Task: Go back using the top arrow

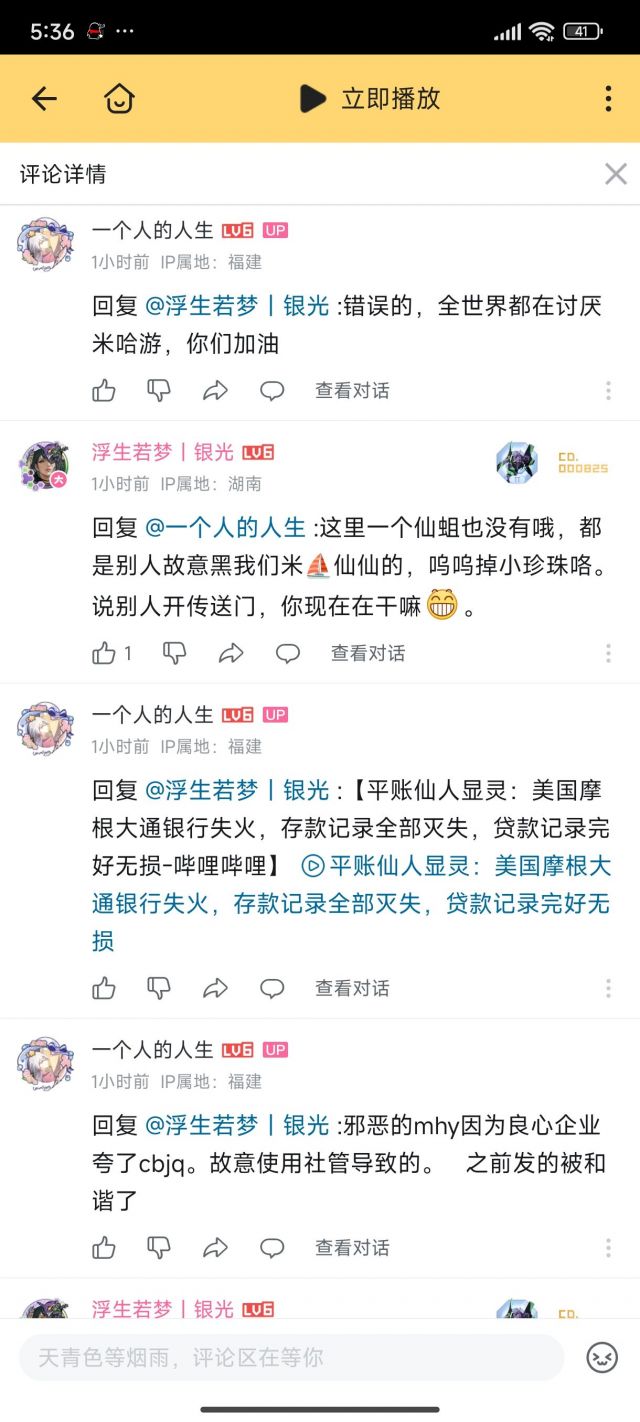Action: (x=44, y=98)
